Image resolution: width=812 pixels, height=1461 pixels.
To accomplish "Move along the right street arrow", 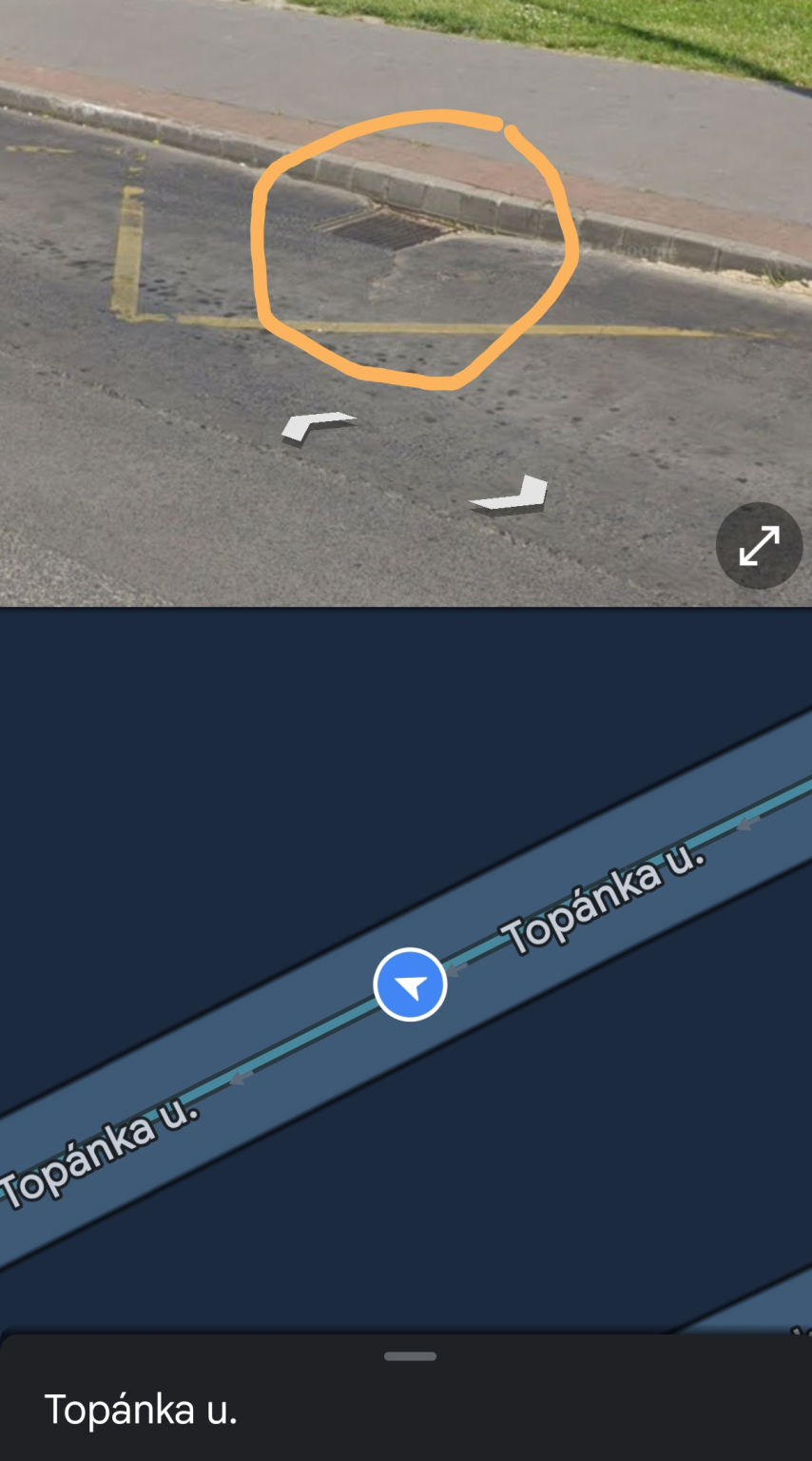I will (x=510, y=496).
